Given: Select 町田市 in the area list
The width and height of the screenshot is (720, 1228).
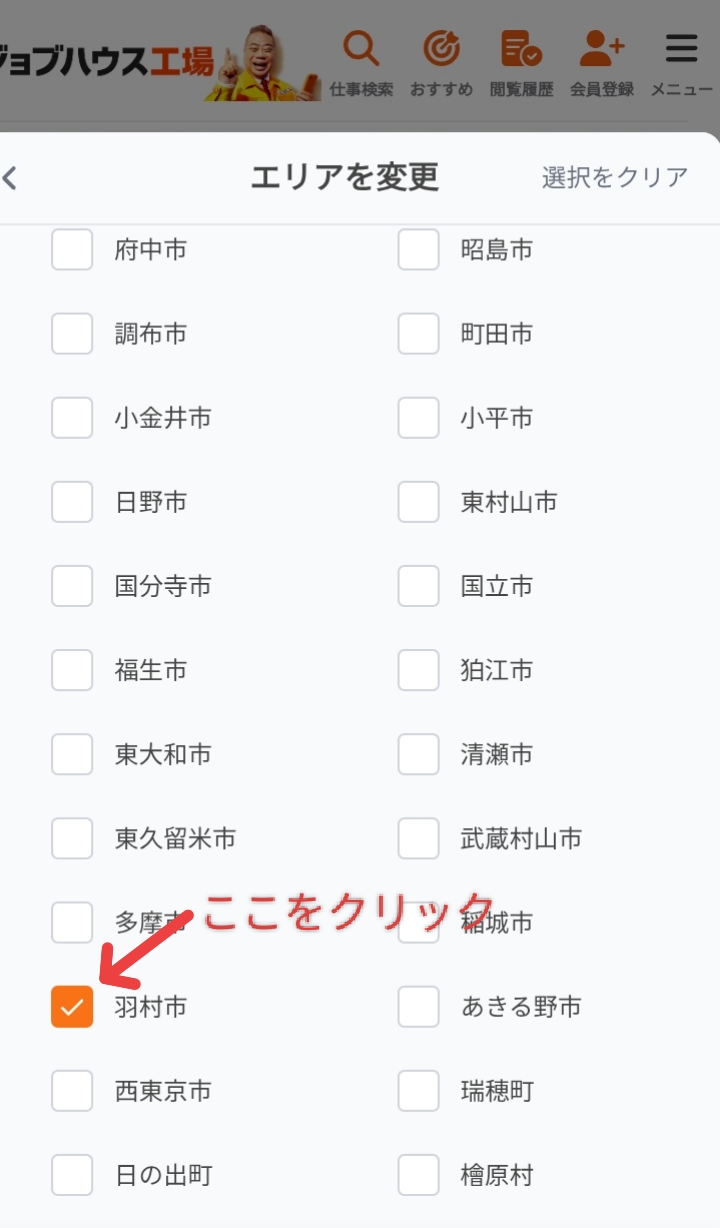Looking at the screenshot, I should pos(418,333).
